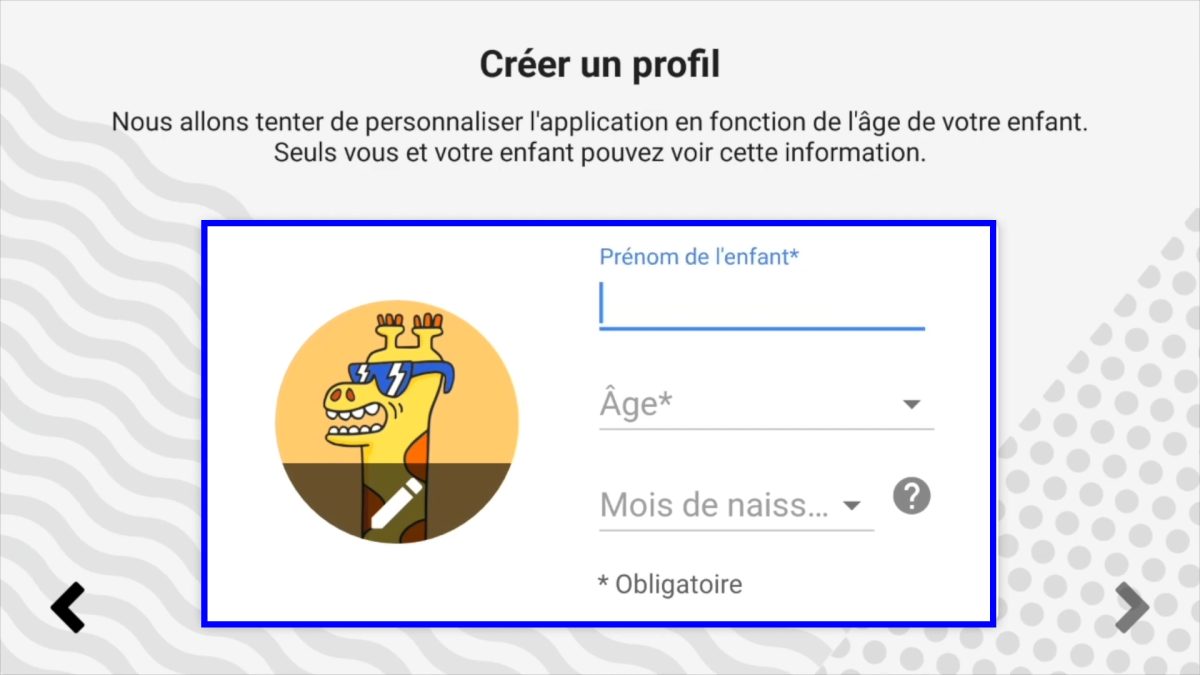Expand the Mois de naissance dropdown

pyautogui.click(x=735, y=506)
